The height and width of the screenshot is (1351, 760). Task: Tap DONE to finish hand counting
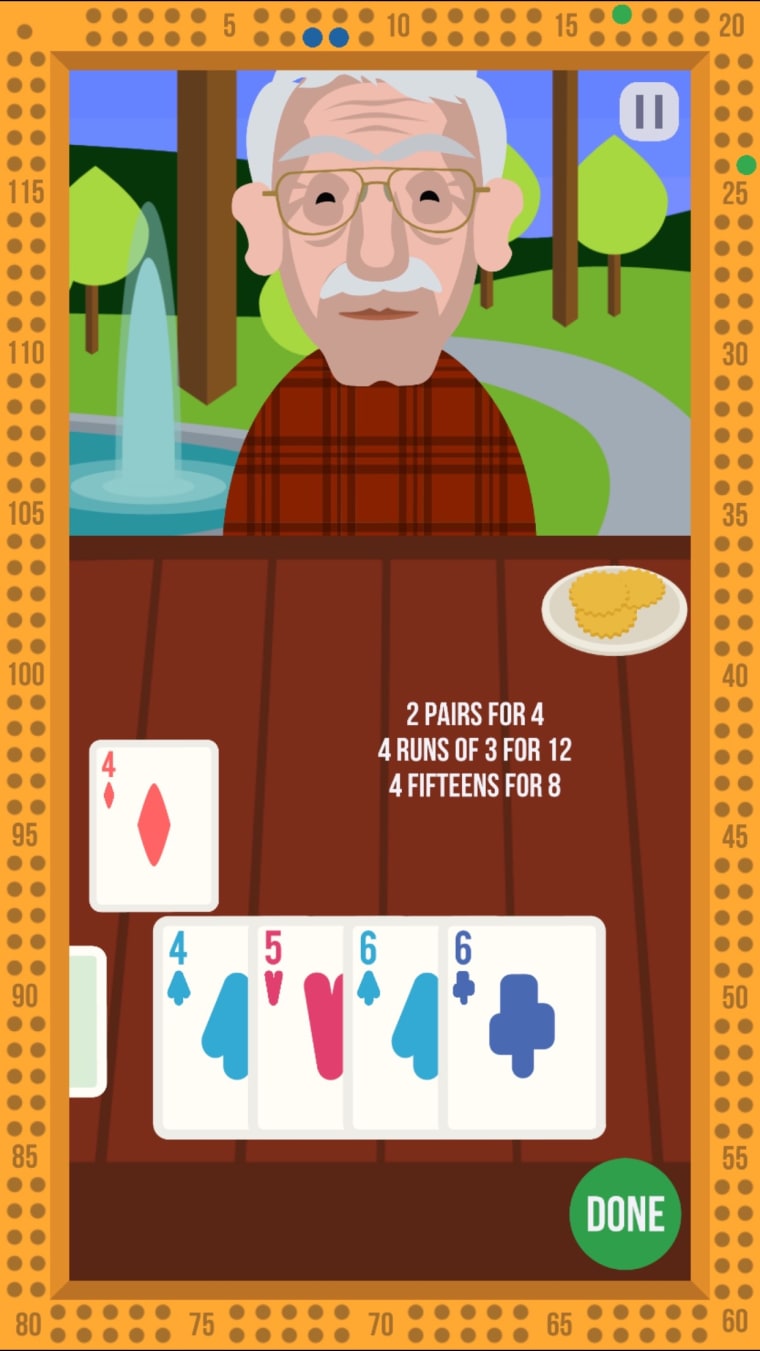[625, 1214]
